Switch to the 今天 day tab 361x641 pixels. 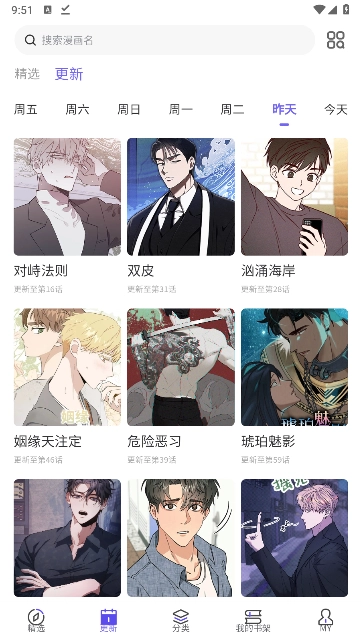(x=336, y=109)
